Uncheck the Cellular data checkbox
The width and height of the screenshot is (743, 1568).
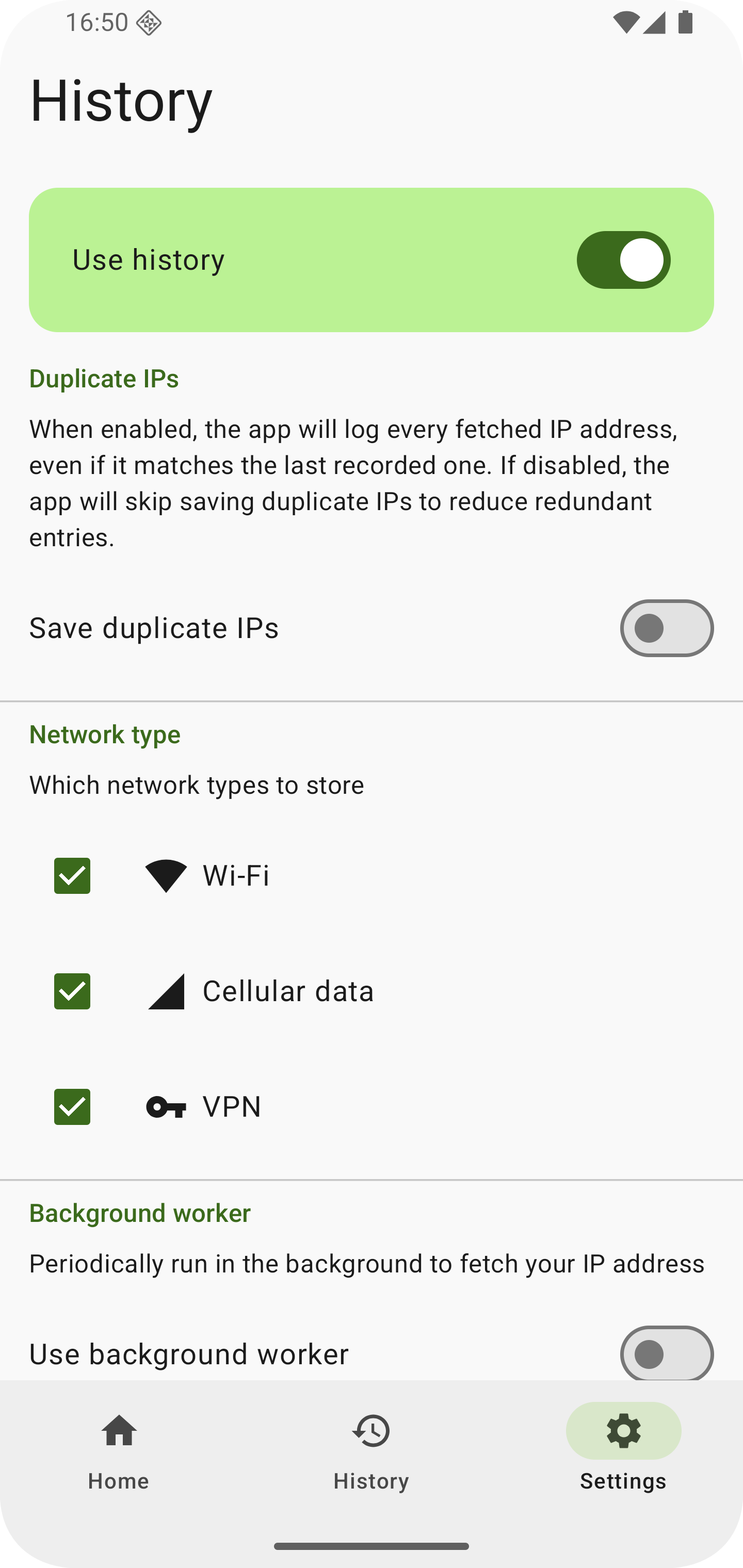tap(72, 991)
